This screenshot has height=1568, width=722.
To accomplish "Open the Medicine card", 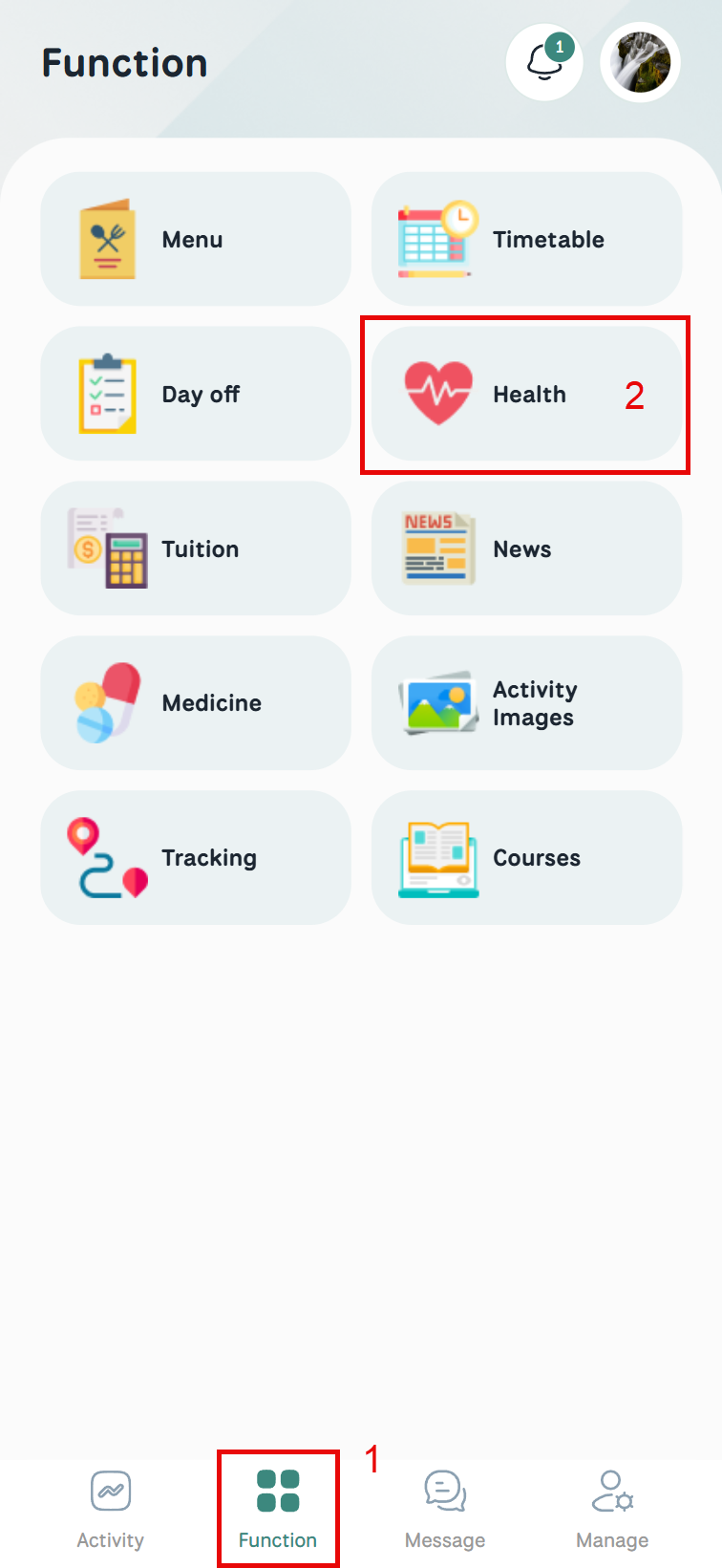I will [196, 703].
